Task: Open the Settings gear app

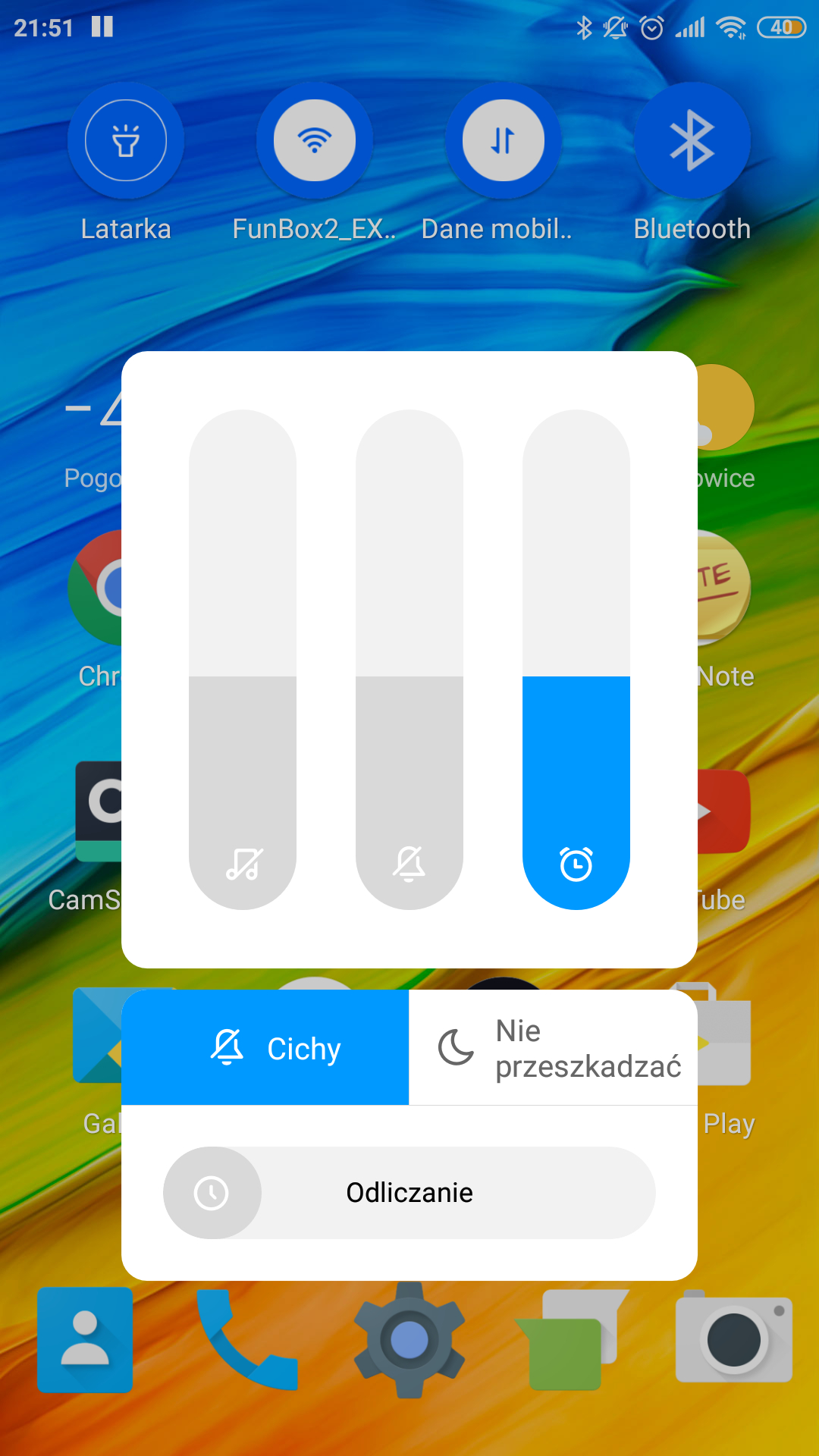Action: click(409, 1340)
